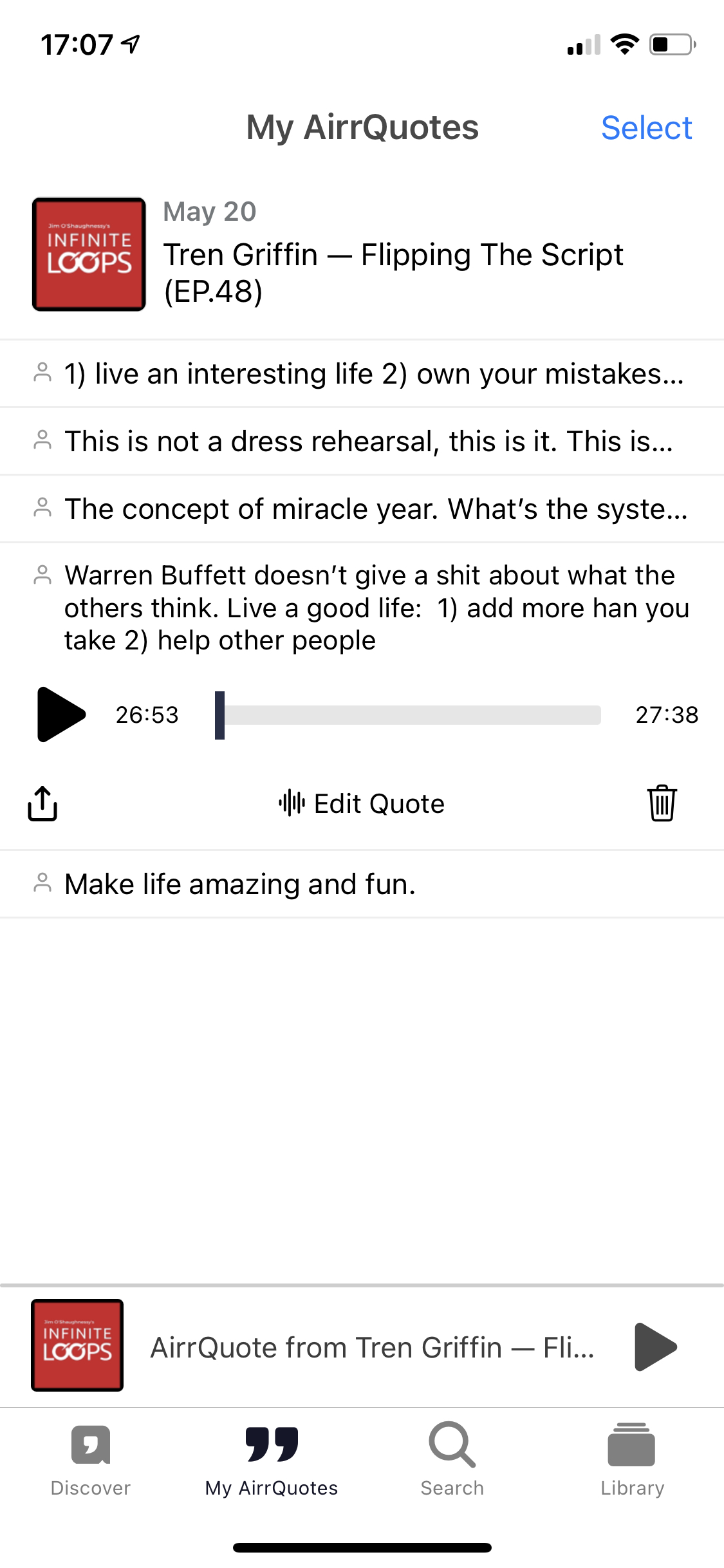Open the Tren Griffin episode header
The height and width of the screenshot is (1568, 724).
point(362,254)
